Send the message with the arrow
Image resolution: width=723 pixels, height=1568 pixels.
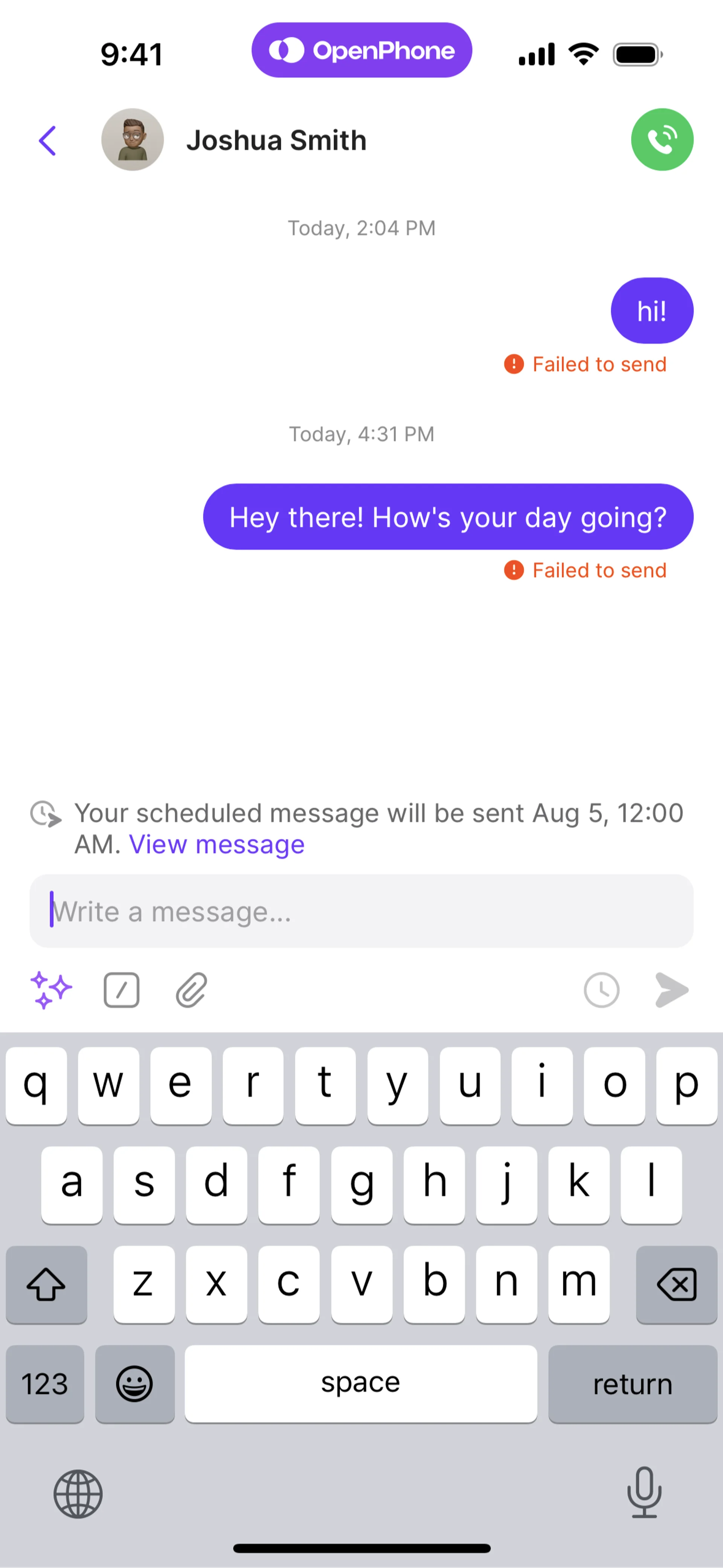[x=671, y=990]
